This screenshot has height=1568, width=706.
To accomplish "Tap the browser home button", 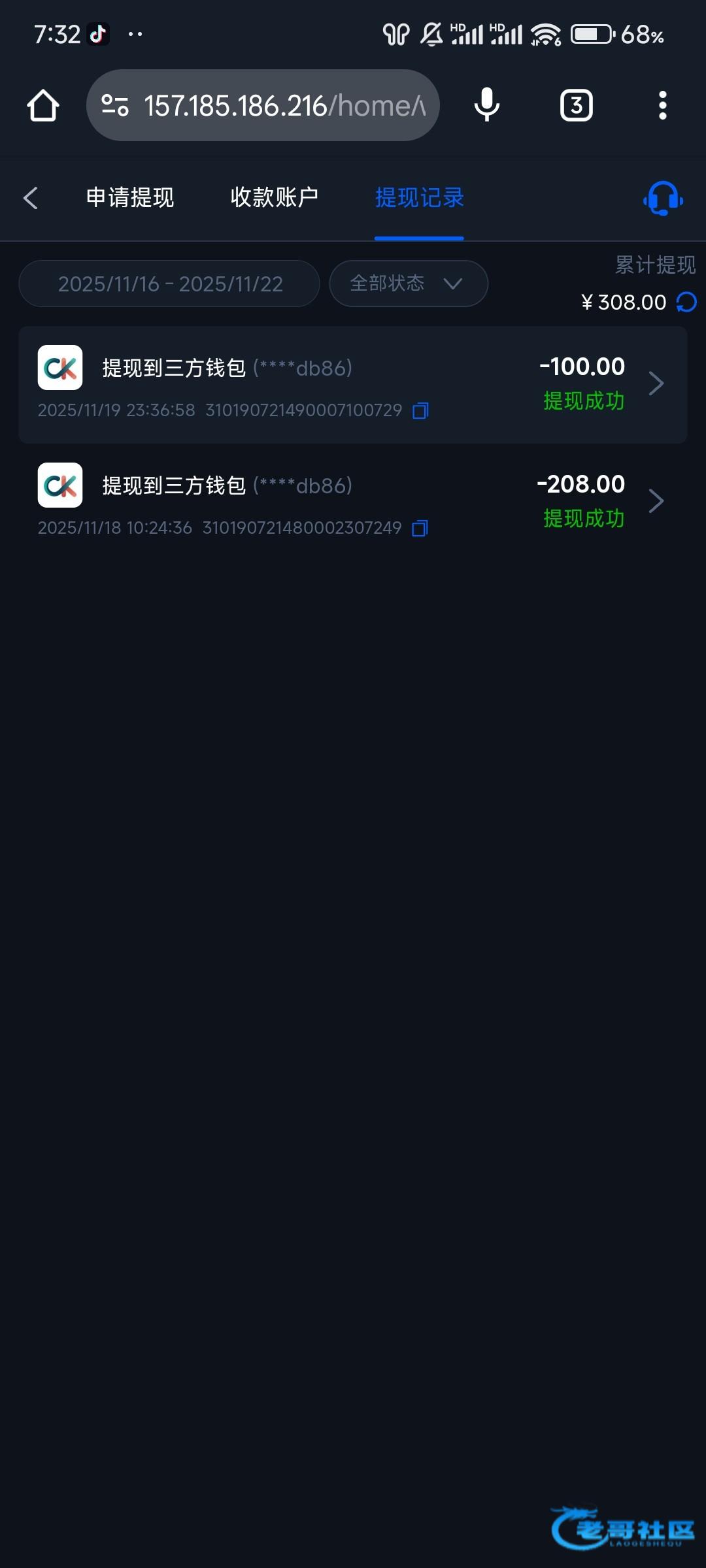I will [43, 105].
